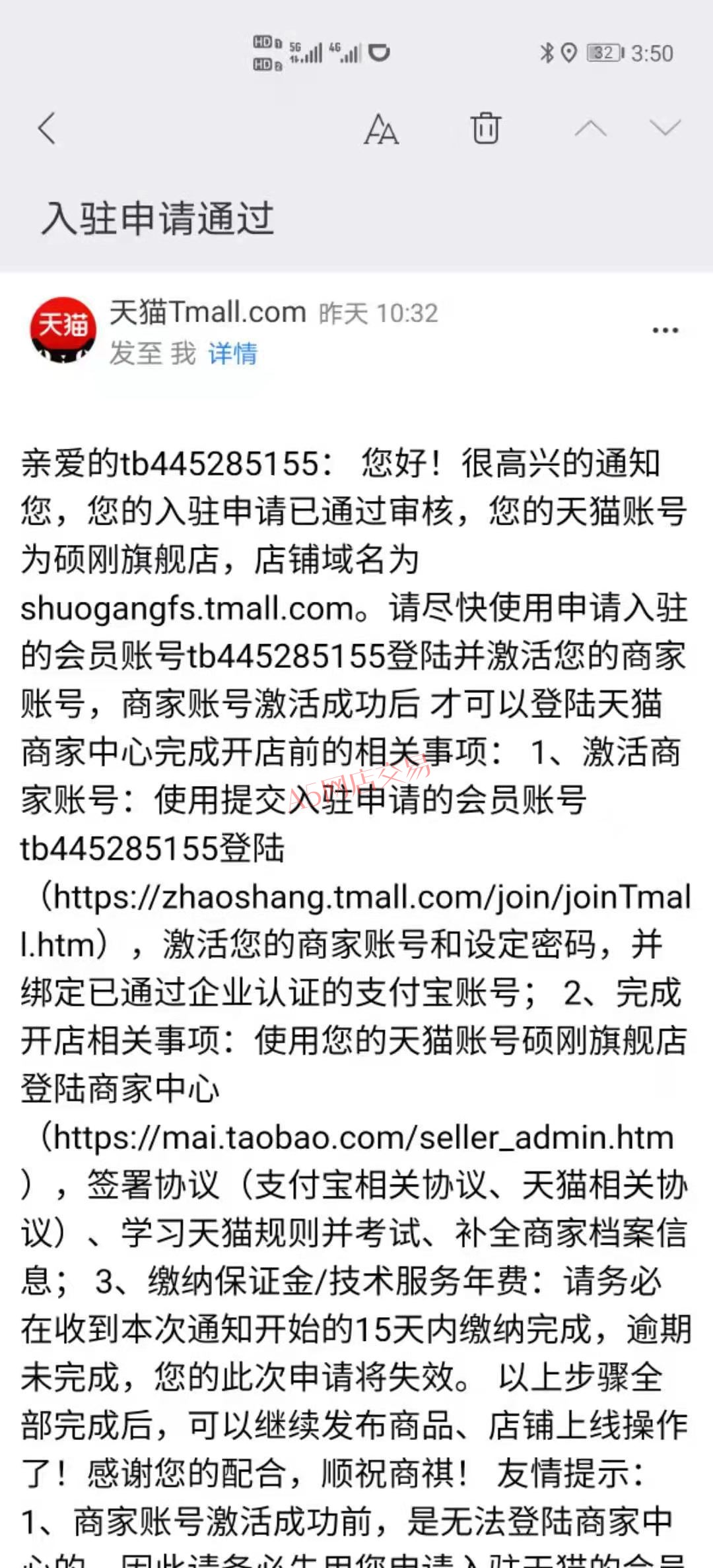The image size is (713, 1568).
Task: Go to previous email with up arrow
Action: (x=591, y=127)
